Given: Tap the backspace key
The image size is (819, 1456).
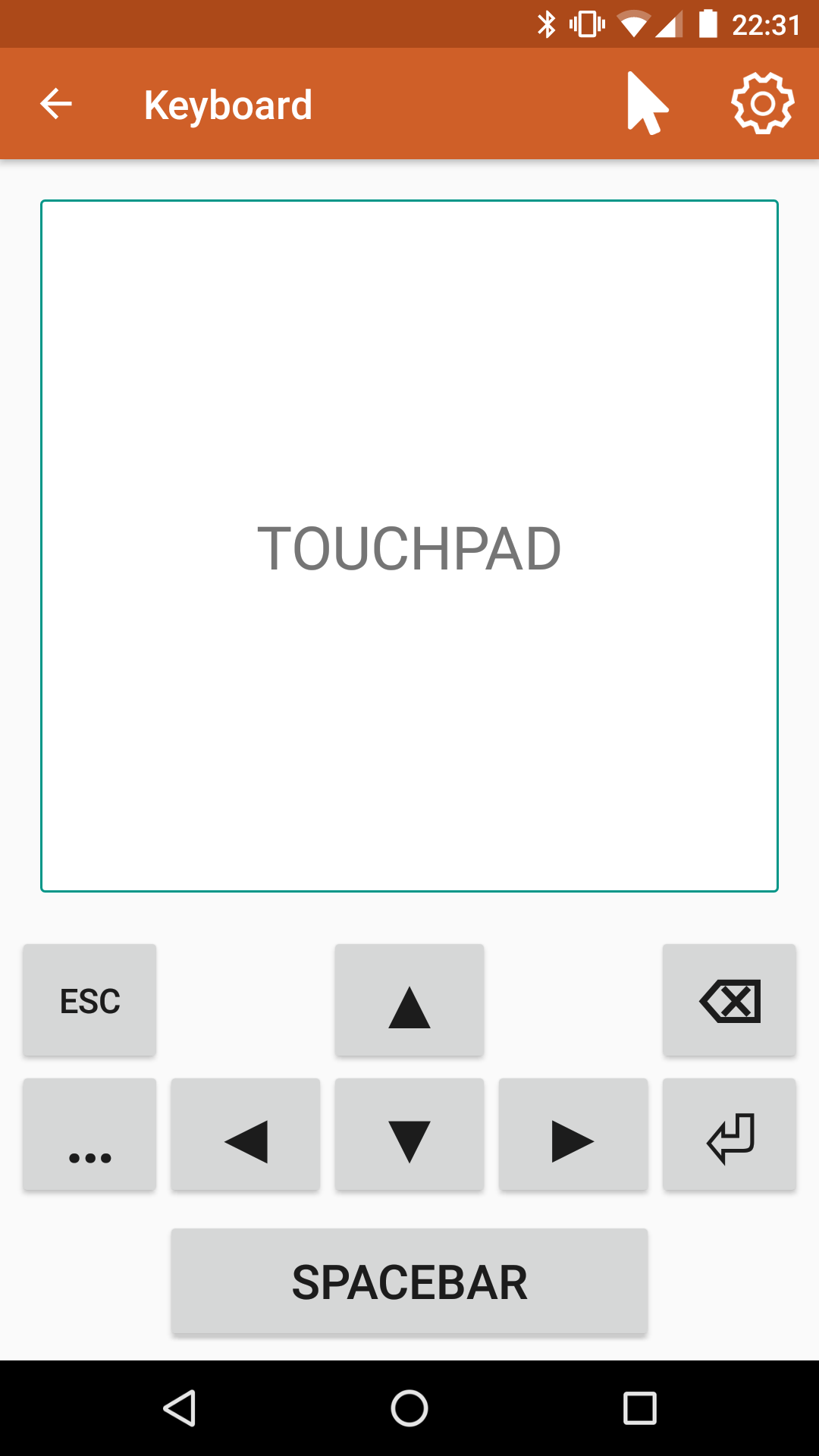Looking at the screenshot, I should pyautogui.click(x=730, y=1000).
